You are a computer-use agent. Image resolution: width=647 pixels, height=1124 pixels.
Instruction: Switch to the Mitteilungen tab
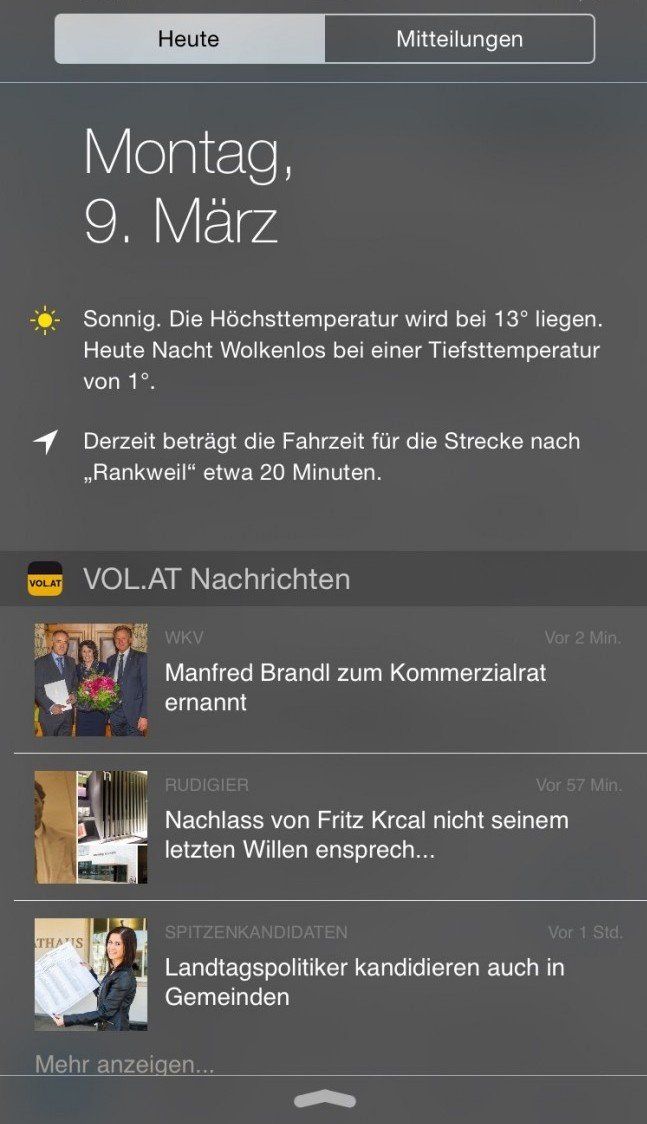(x=459, y=40)
